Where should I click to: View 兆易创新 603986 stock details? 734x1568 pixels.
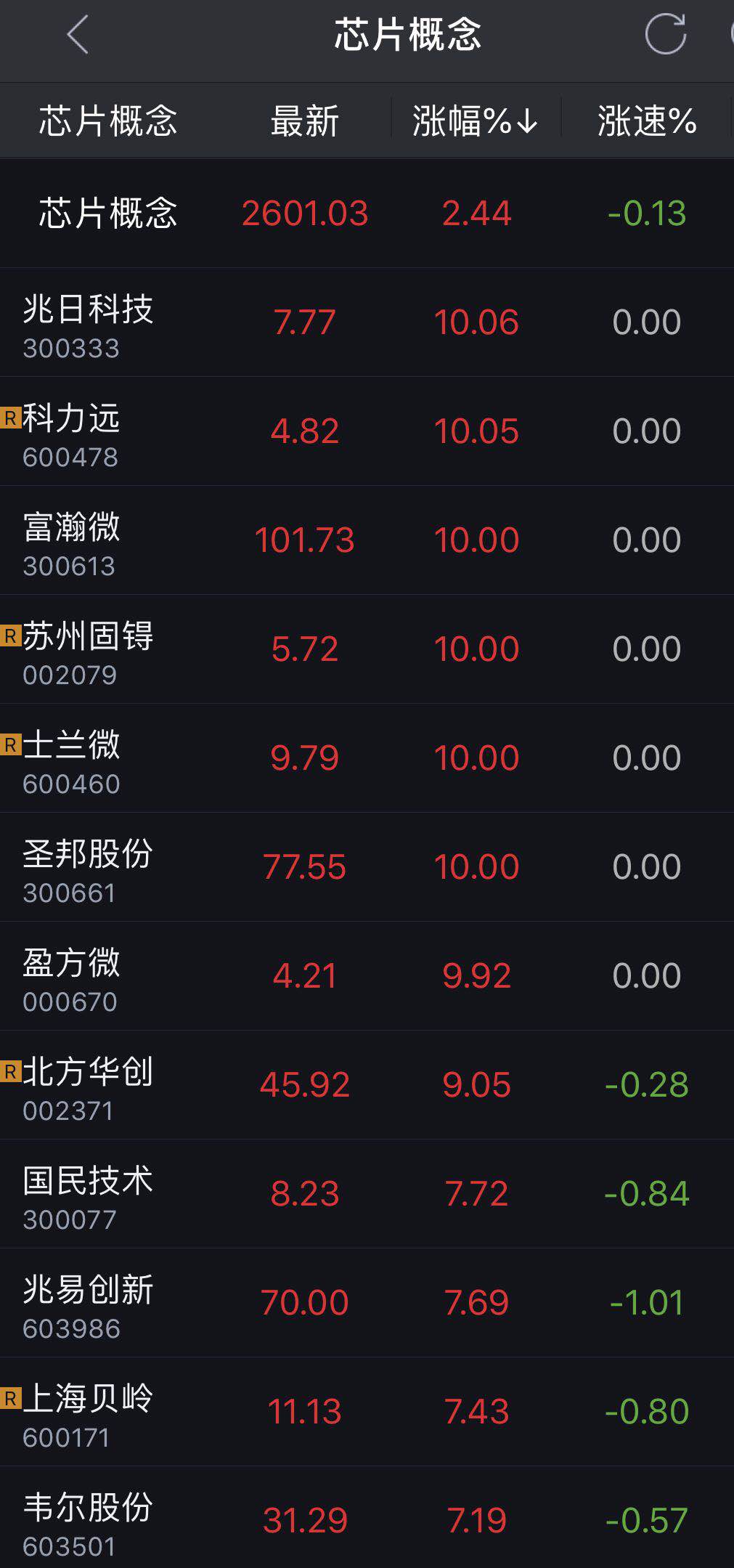[x=88, y=1304]
